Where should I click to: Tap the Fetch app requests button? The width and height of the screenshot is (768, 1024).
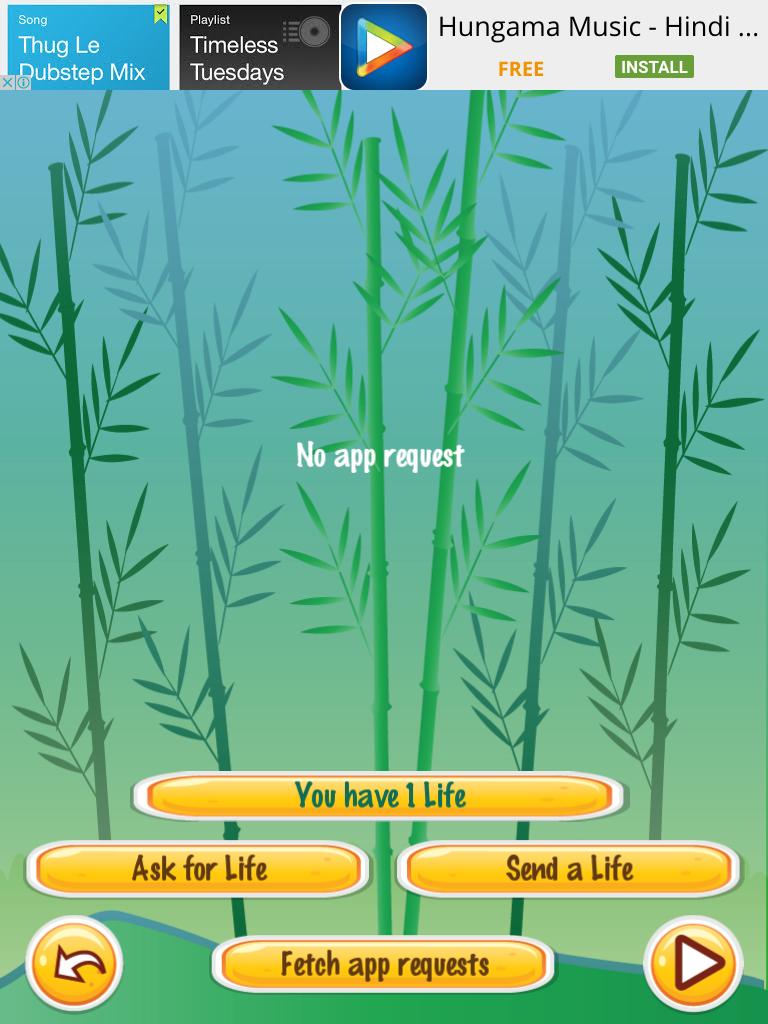coord(381,966)
